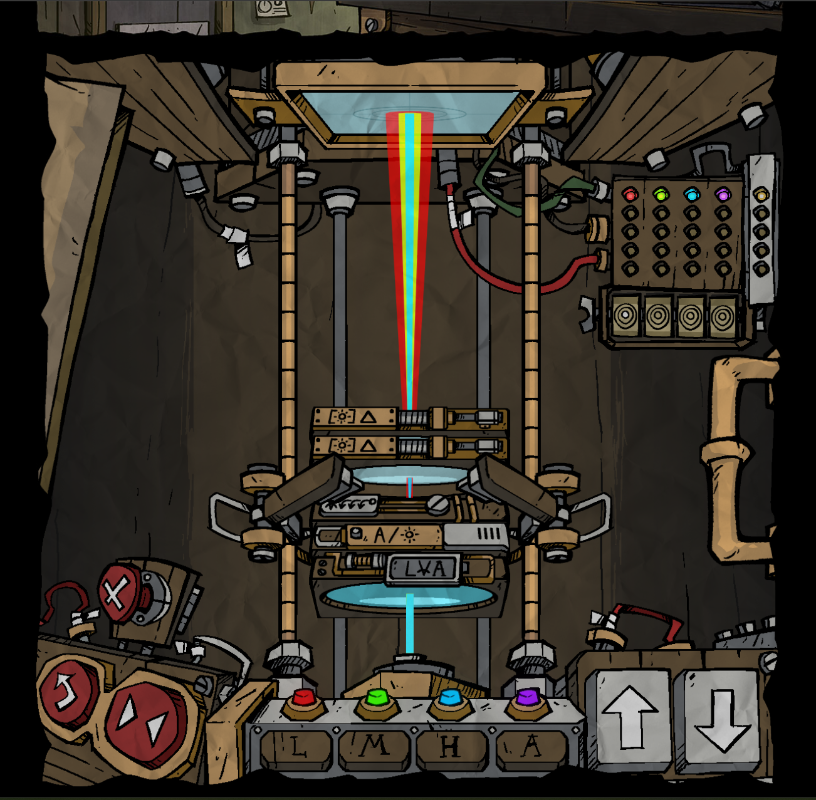
Task: Tap the red X button
Action: click(x=119, y=593)
